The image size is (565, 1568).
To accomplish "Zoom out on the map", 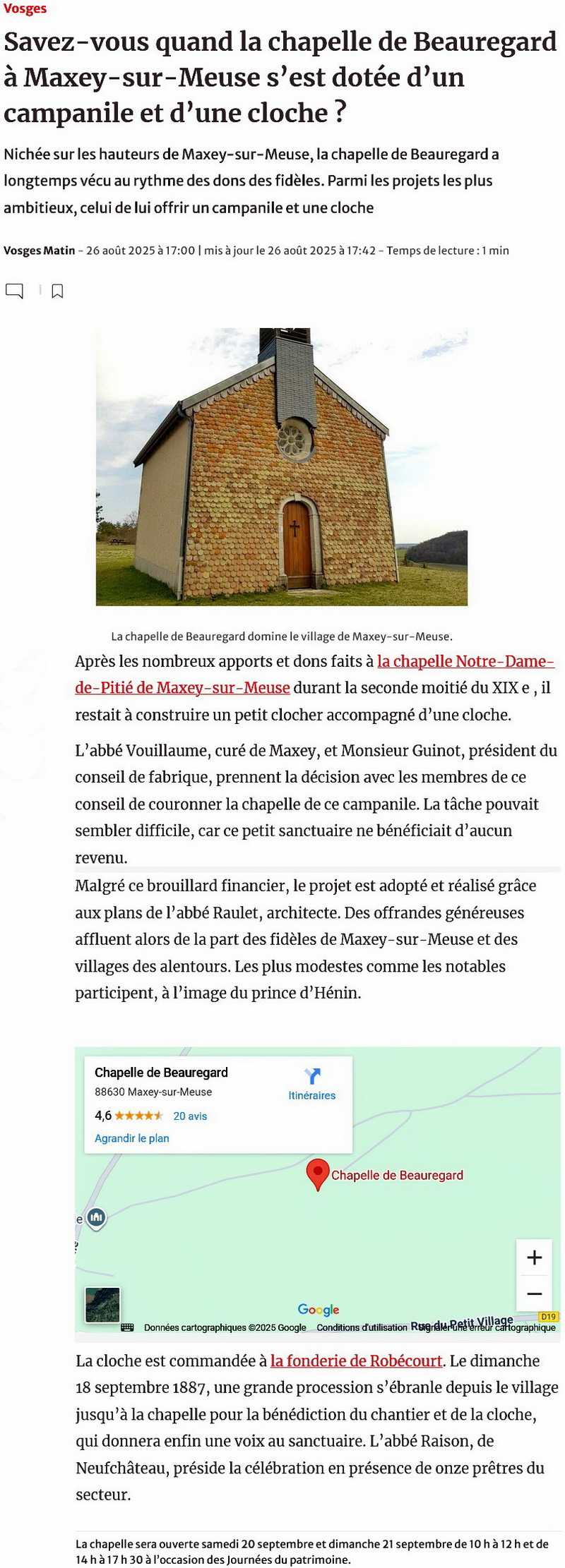I will [534, 1293].
